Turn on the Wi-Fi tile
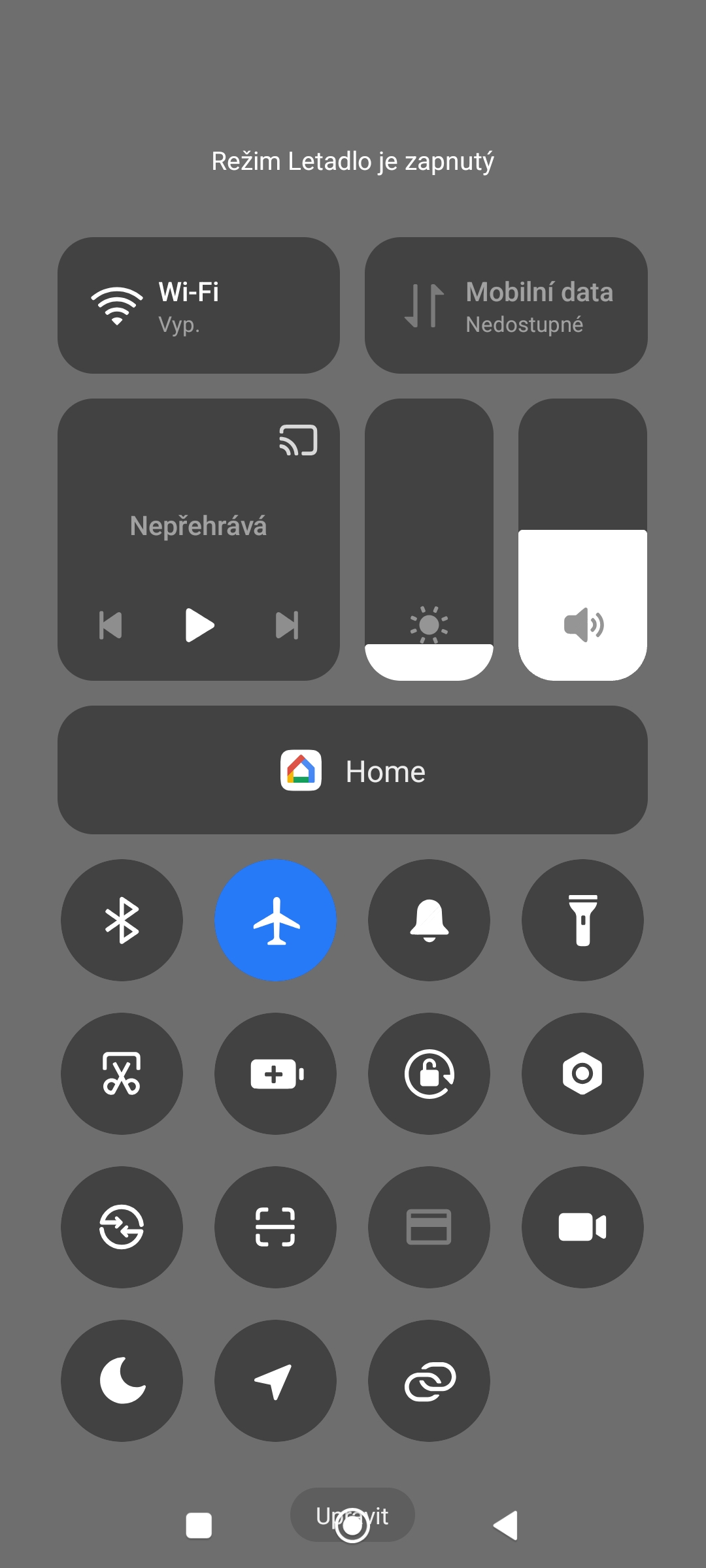Image resolution: width=706 pixels, height=1568 pixels. point(198,305)
